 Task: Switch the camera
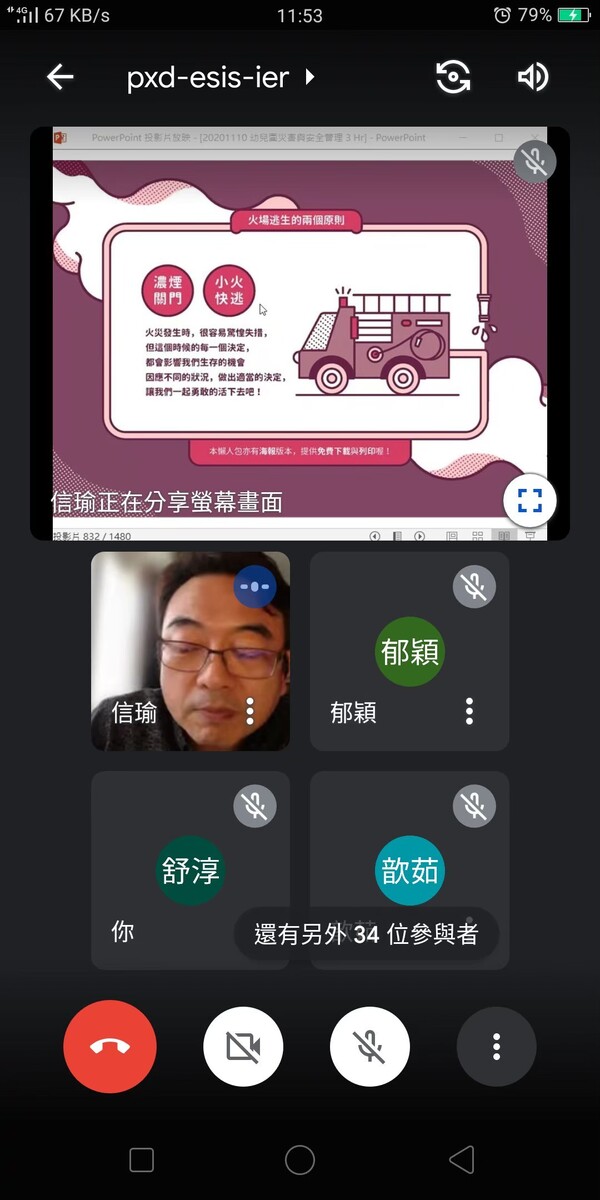[454, 77]
